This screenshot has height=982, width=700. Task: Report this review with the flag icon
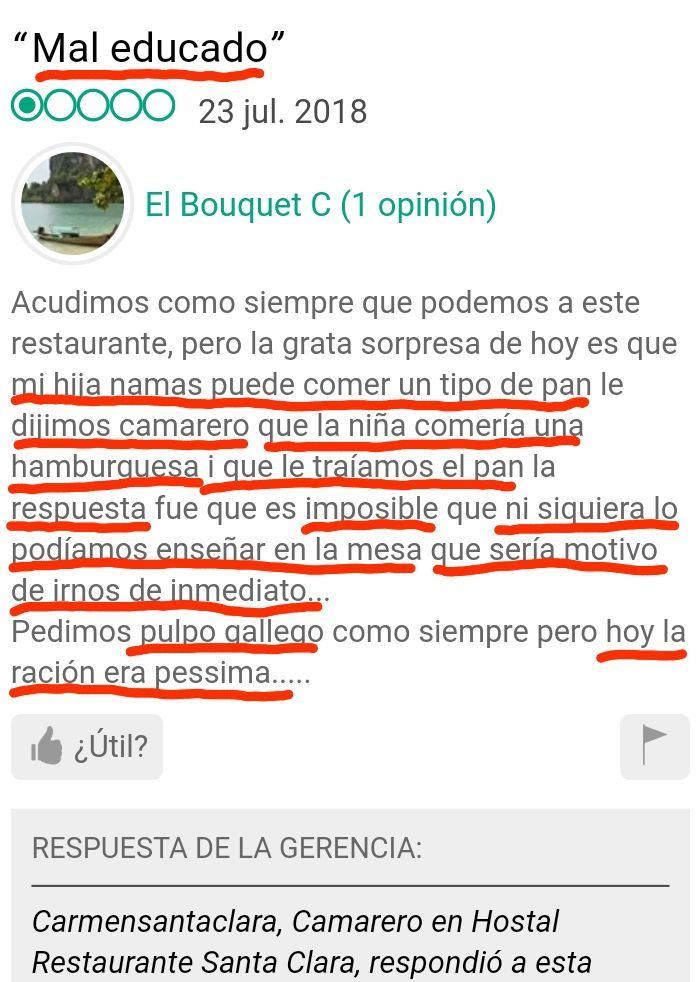tap(654, 746)
